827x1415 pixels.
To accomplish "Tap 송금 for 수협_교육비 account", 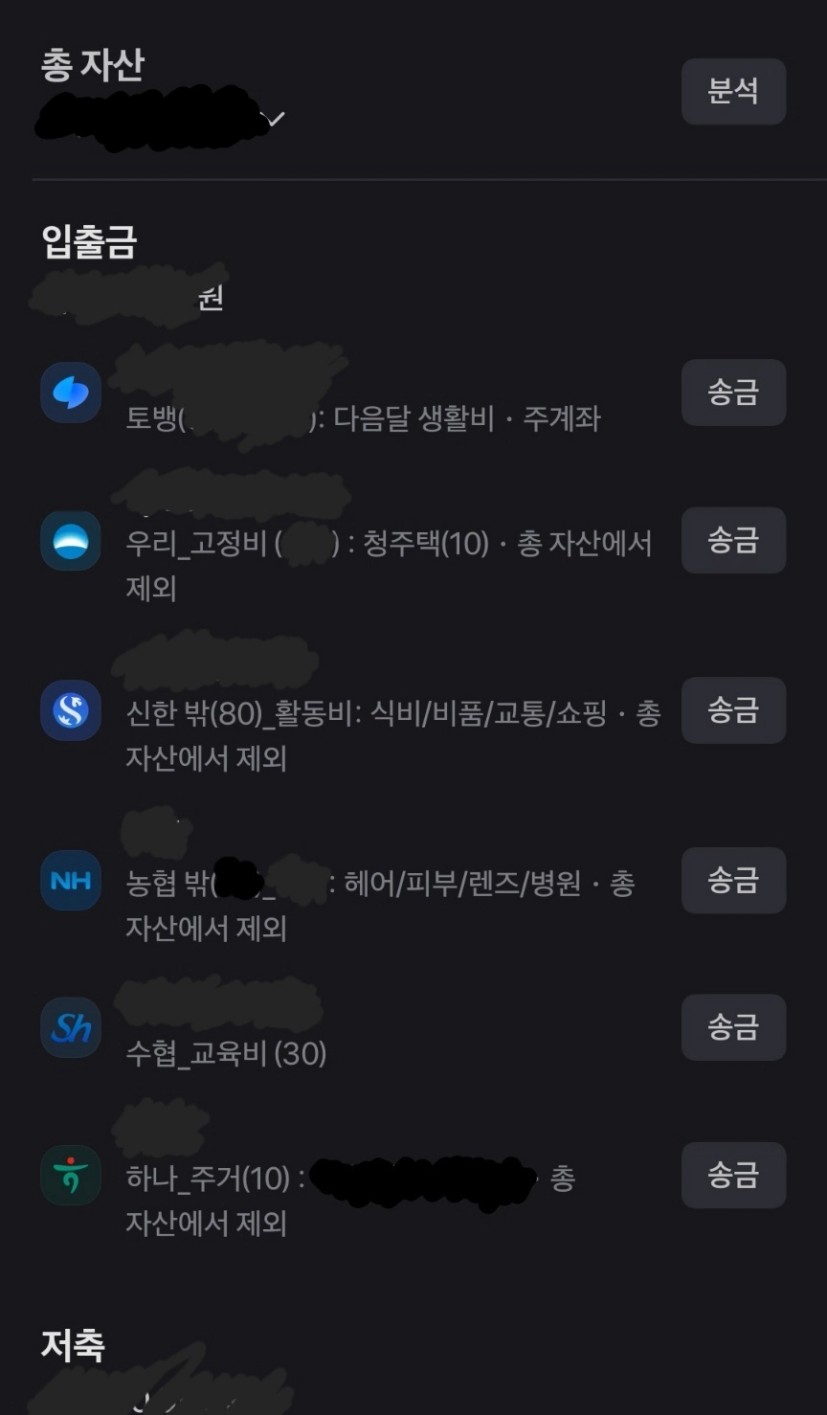I will coord(733,1027).
